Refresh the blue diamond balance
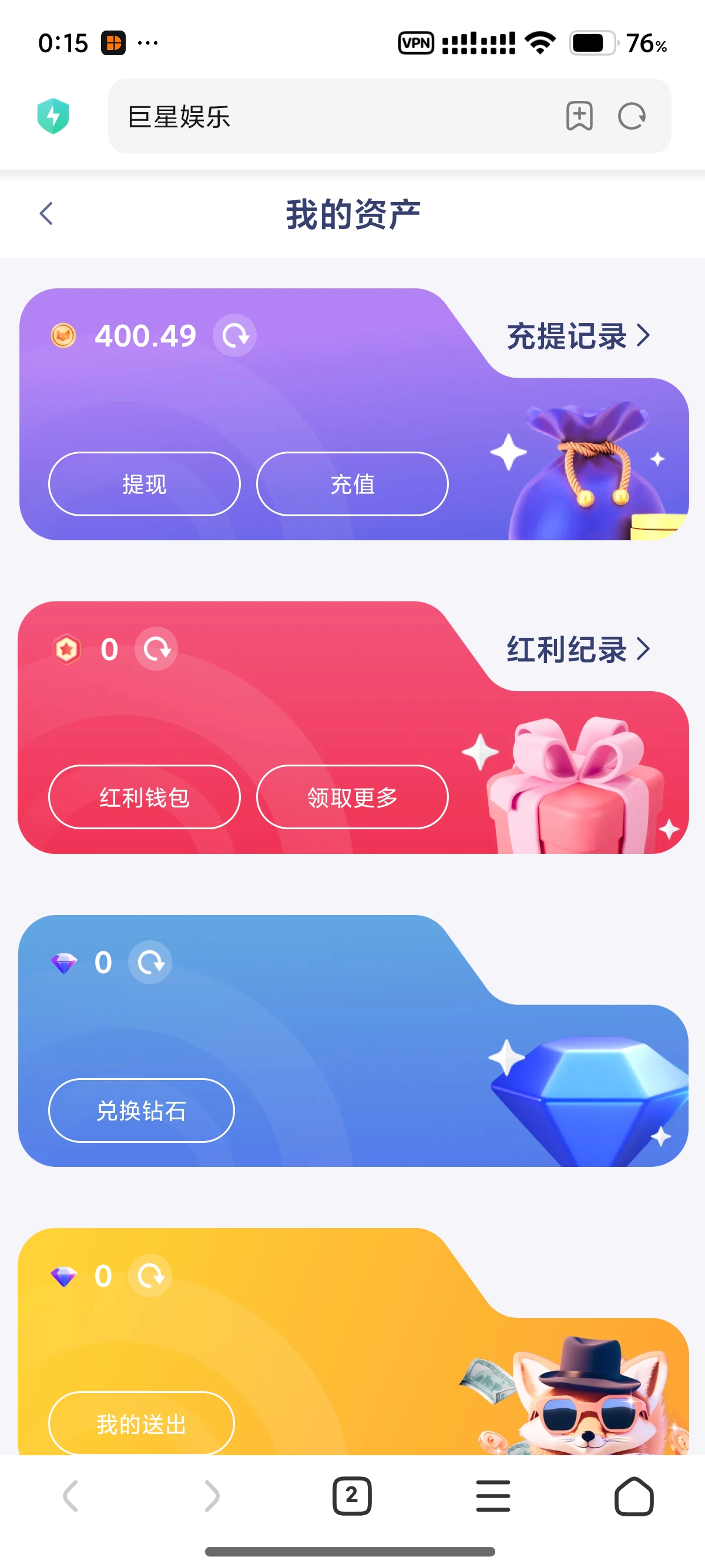This screenshot has width=705, height=1568. 150,963
